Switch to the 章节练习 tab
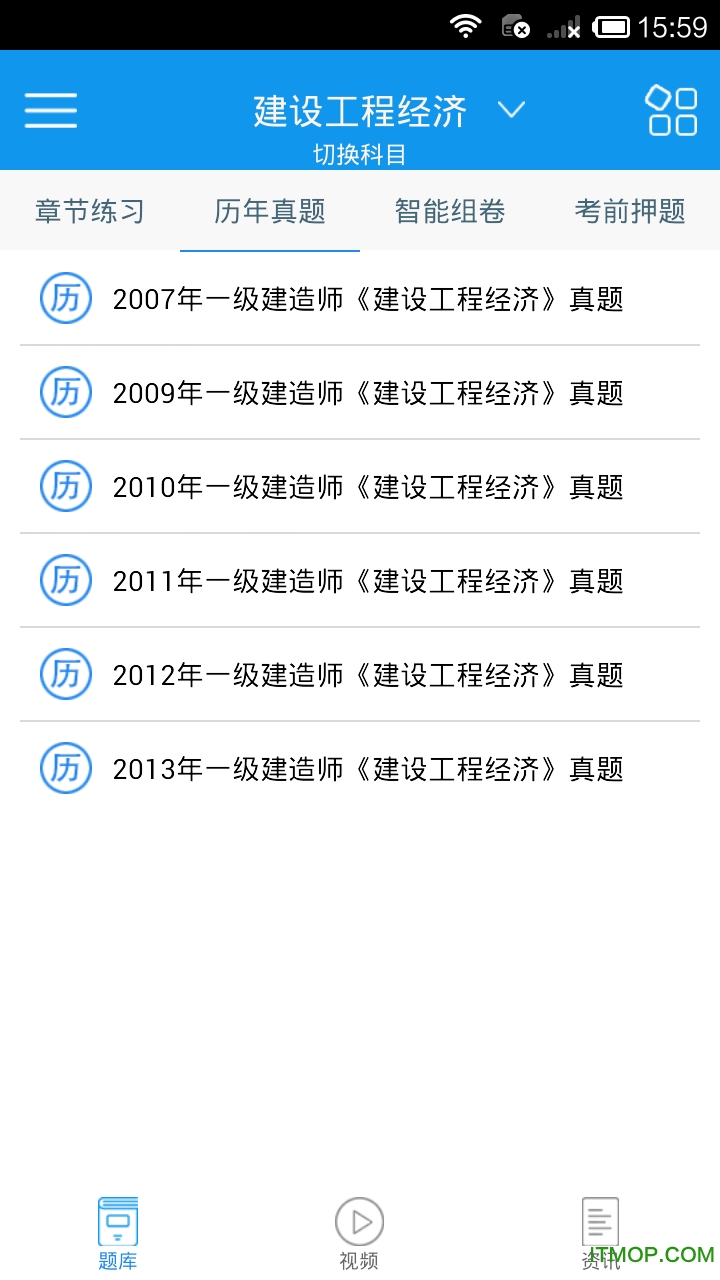The image size is (720, 1280). point(88,211)
